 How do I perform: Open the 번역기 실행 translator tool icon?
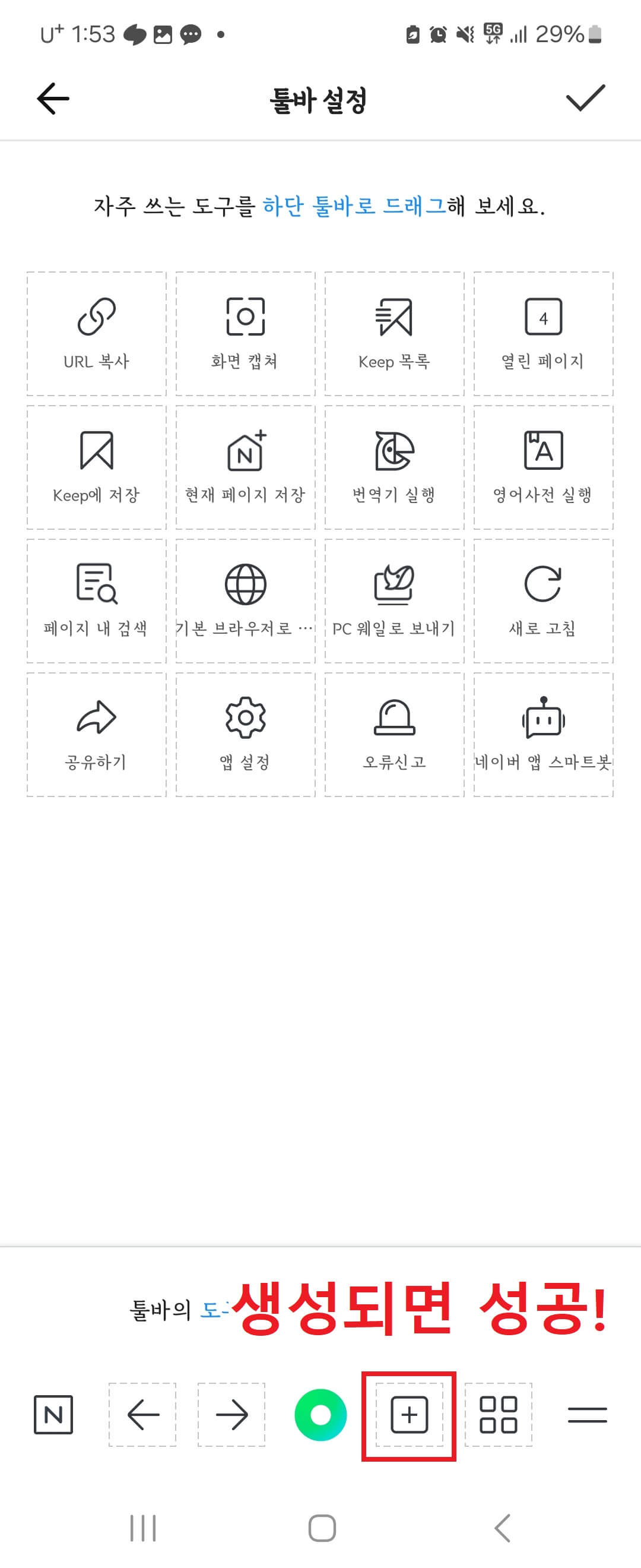[x=394, y=451]
